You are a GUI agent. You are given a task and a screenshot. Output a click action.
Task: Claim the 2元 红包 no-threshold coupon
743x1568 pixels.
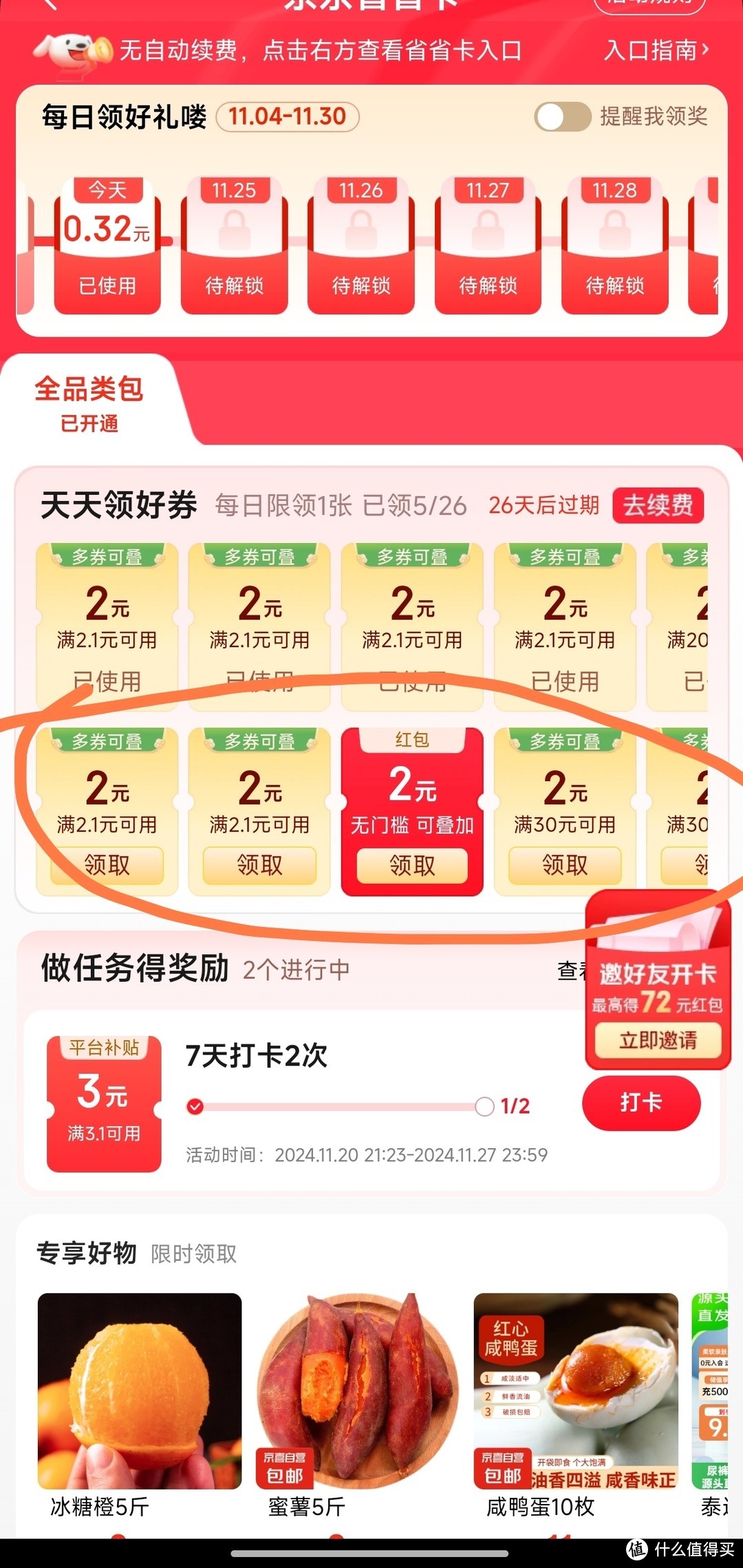[412, 865]
